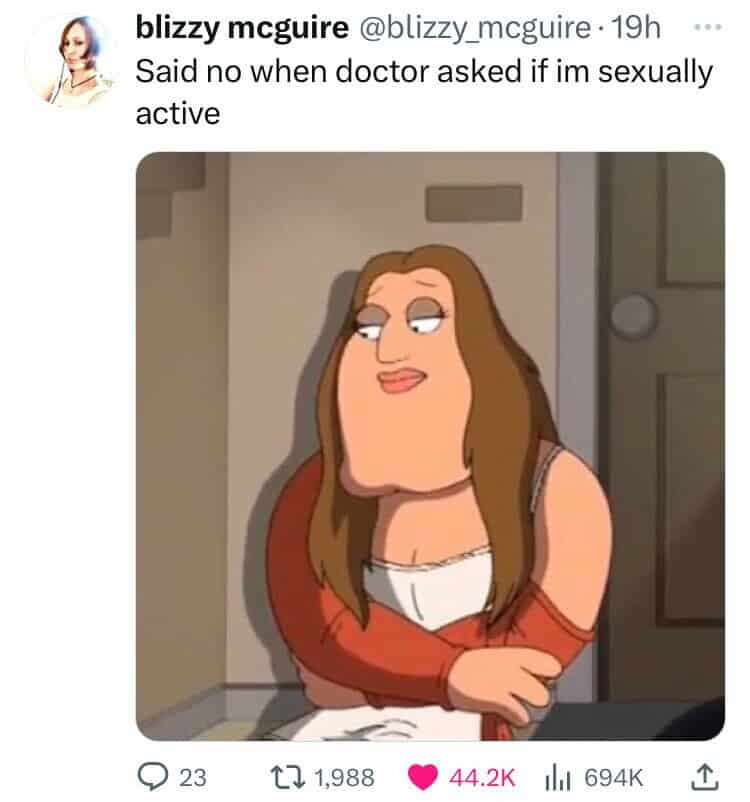Image resolution: width=750 pixels, height=802 pixels.
Task: Share this tweet via the share icon
Action: coord(701,777)
